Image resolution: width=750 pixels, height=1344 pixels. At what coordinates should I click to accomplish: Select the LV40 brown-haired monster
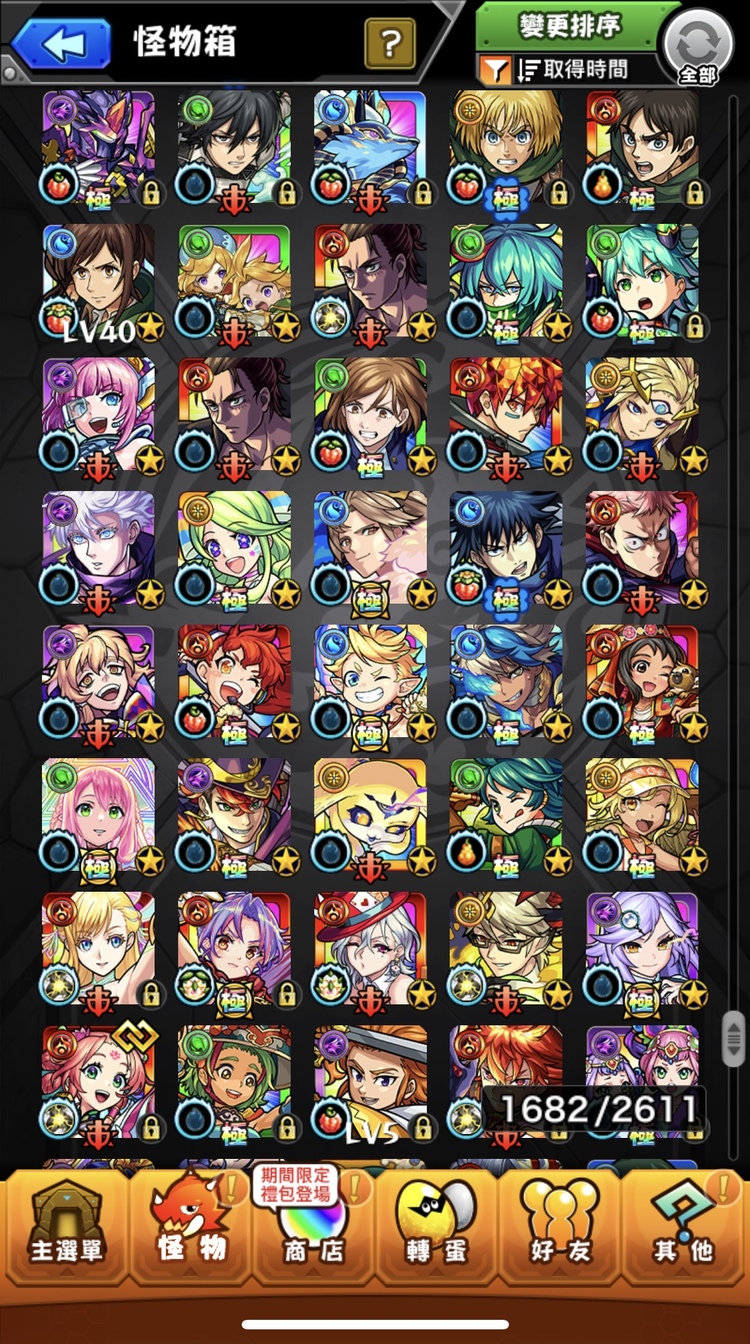(x=99, y=282)
